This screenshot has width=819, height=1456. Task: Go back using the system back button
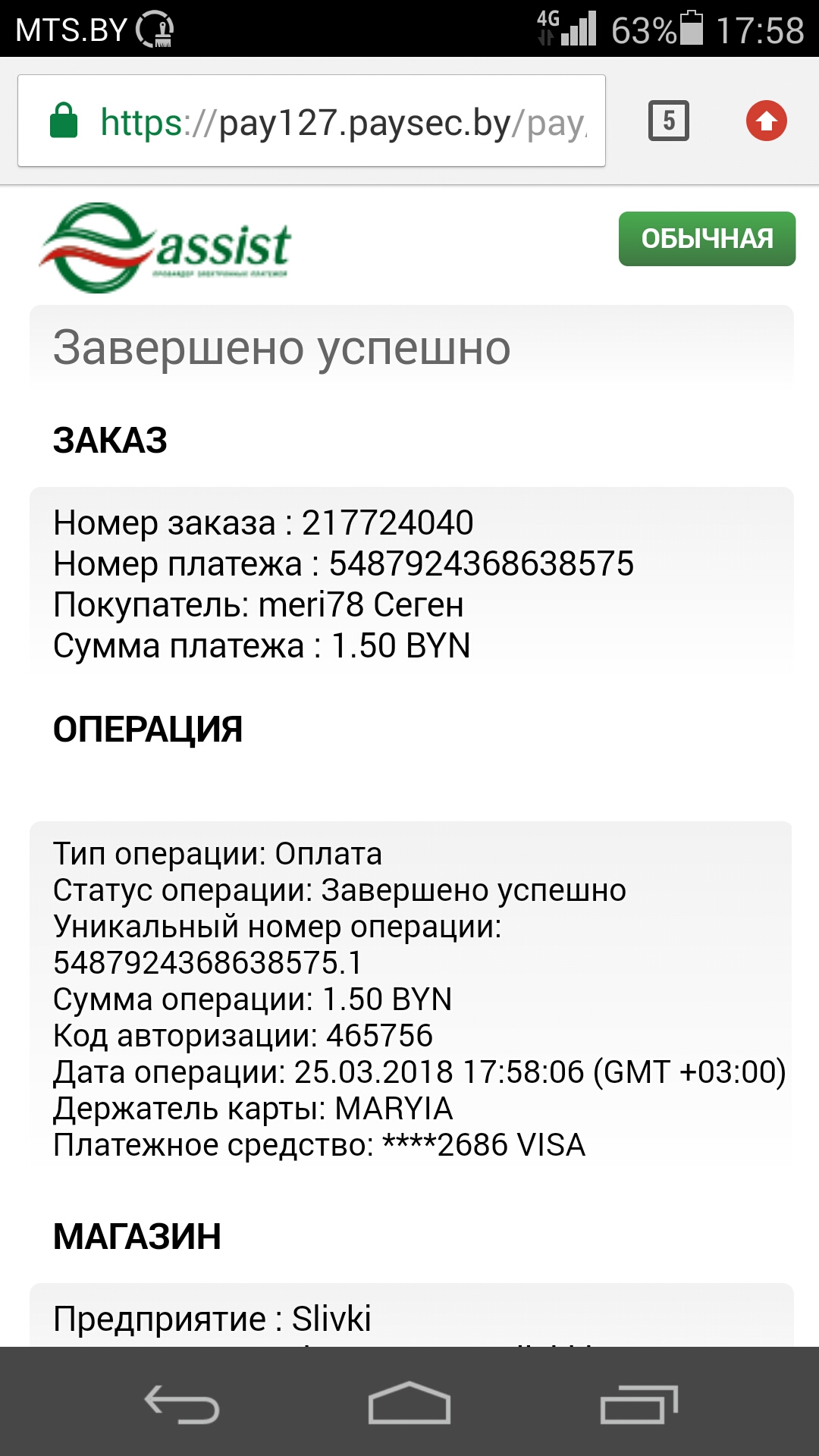click(x=182, y=1404)
